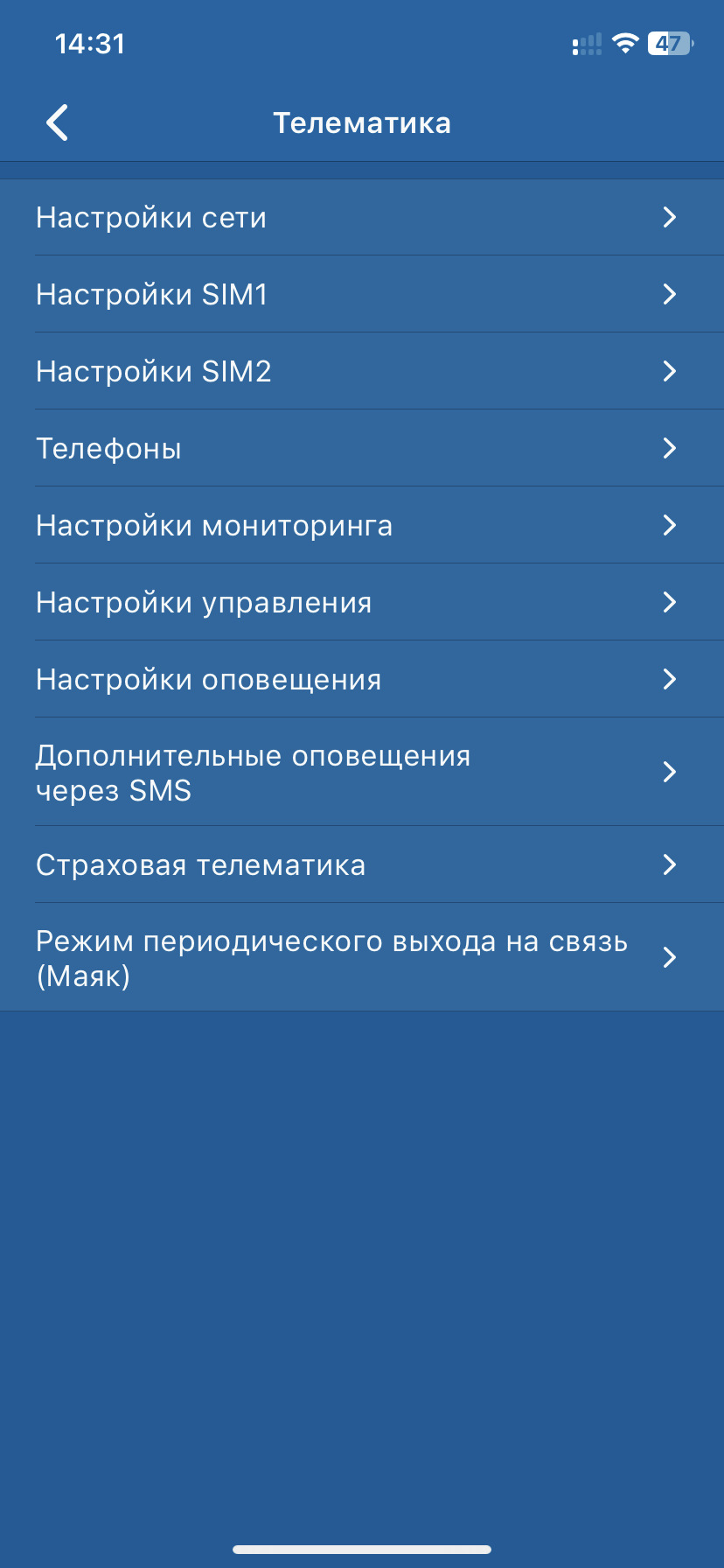Select Настройки SIM2 row
This screenshot has width=724, height=1568.
362,372
